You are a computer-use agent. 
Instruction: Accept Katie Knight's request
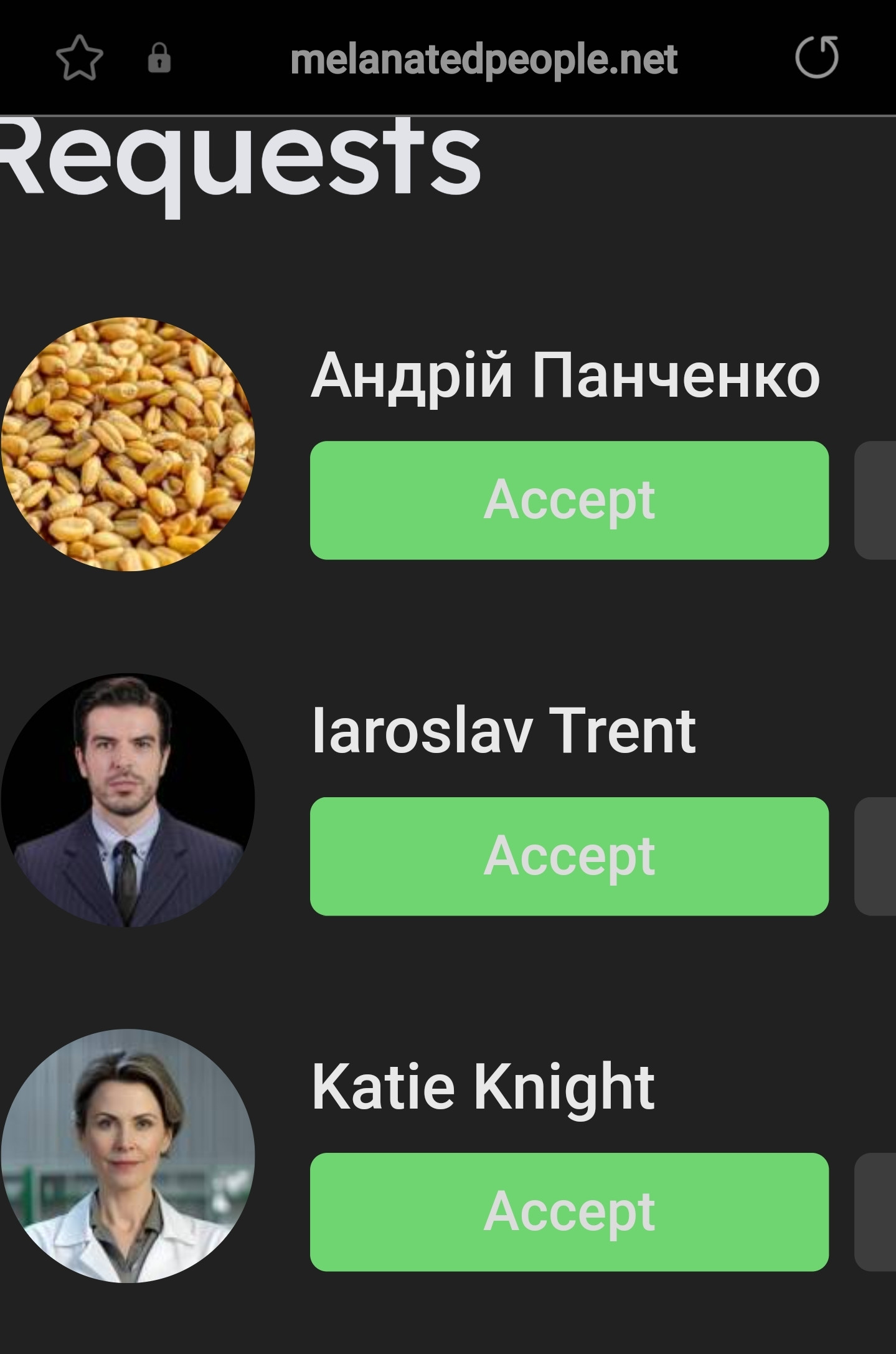click(x=568, y=1211)
